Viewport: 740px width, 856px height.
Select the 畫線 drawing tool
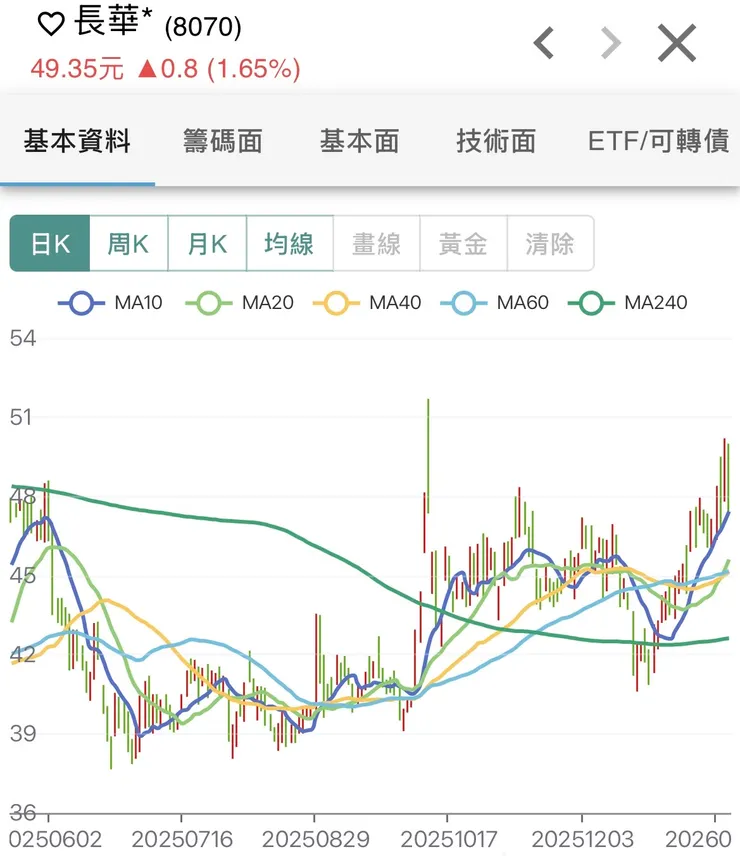(377, 242)
